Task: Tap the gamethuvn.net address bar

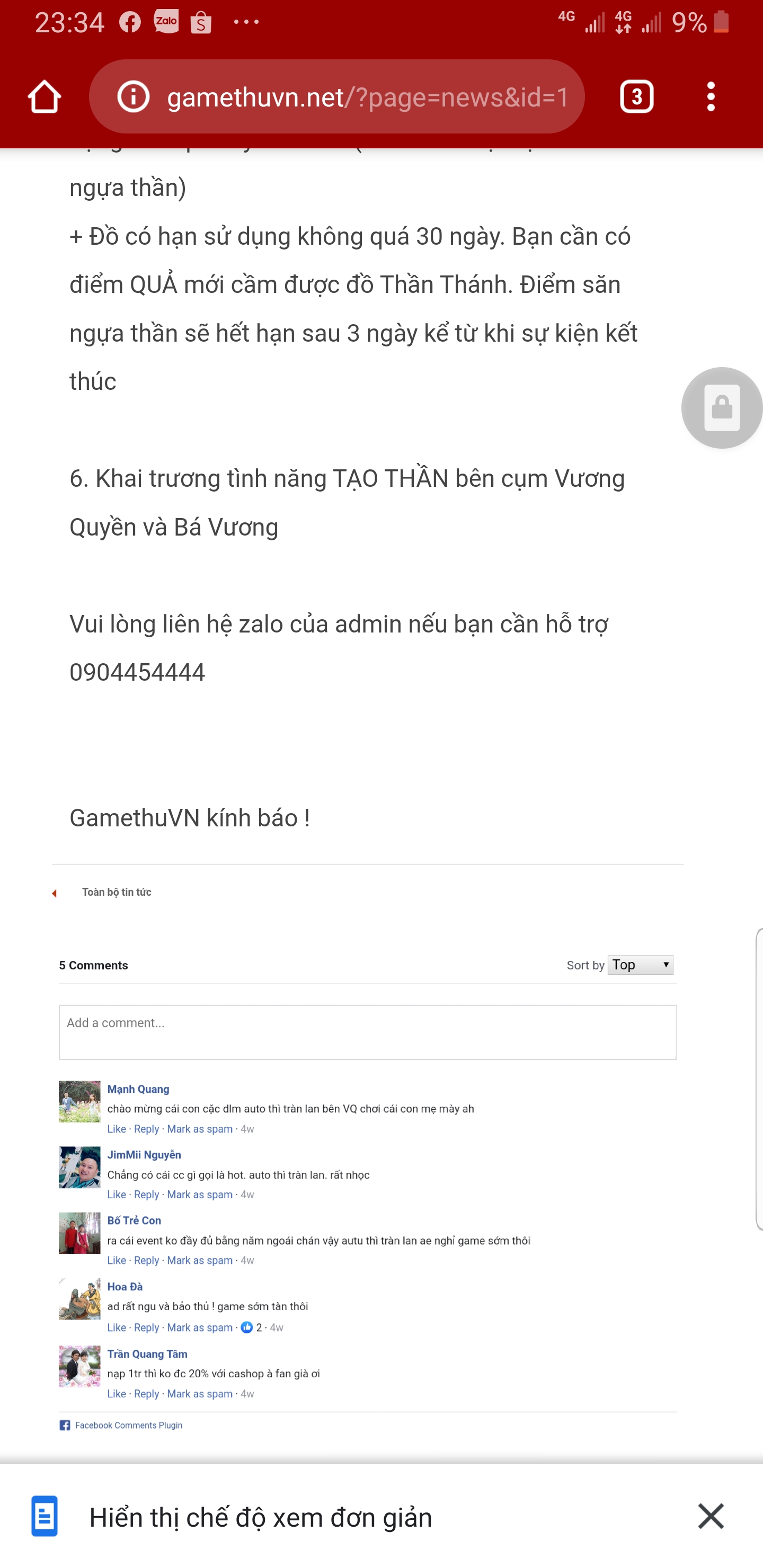Action: 367,97
